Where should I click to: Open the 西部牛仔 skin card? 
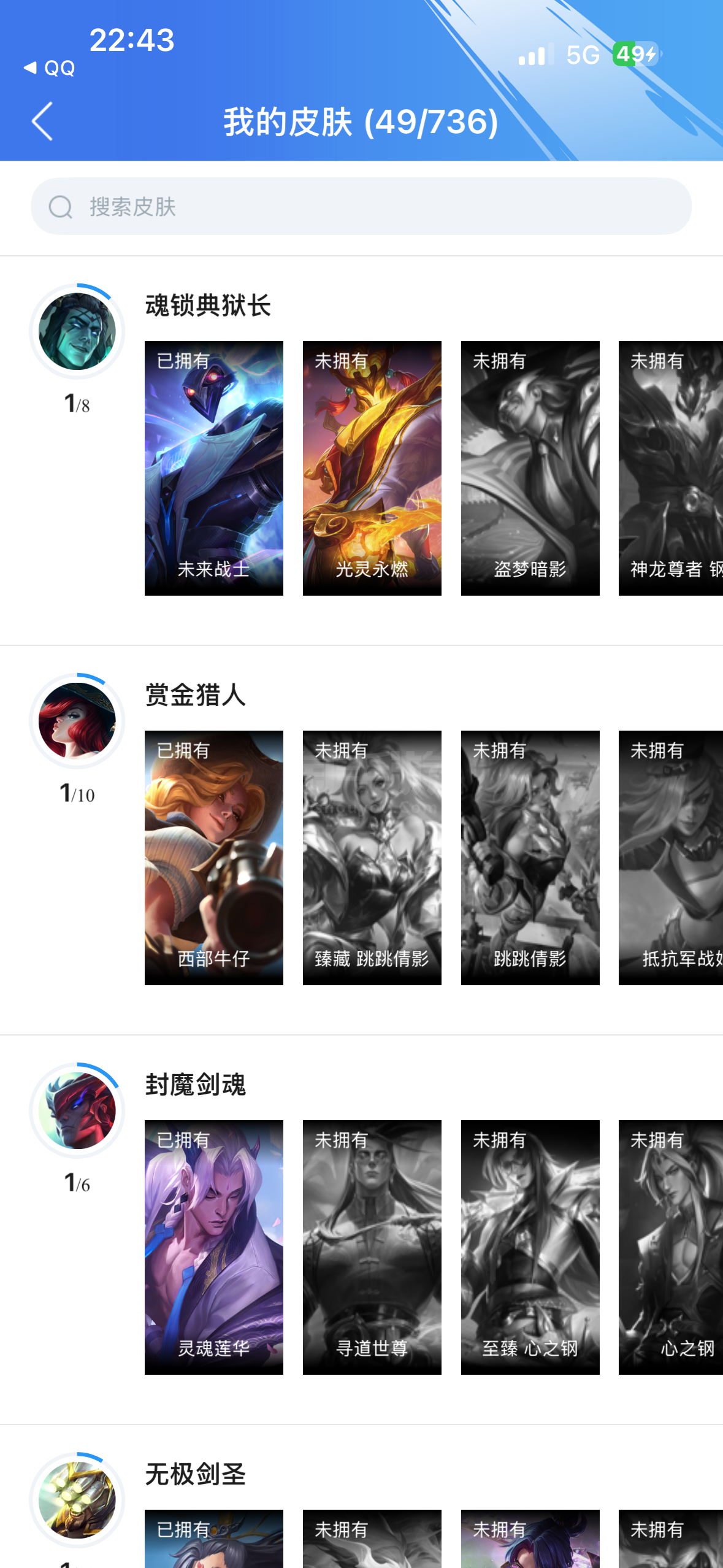(x=213, y=857)
